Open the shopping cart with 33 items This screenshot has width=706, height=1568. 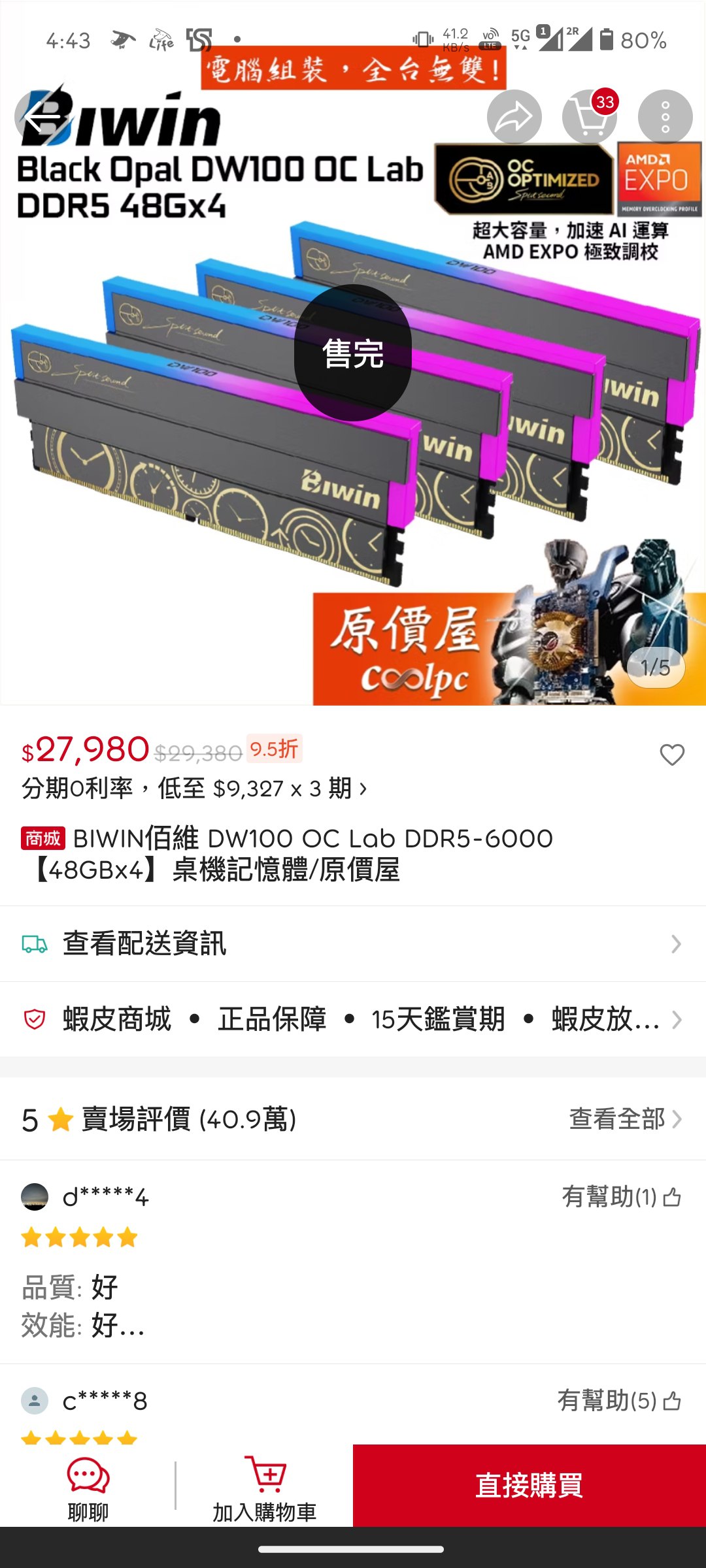pyautogui.click(x=590, y=118)
